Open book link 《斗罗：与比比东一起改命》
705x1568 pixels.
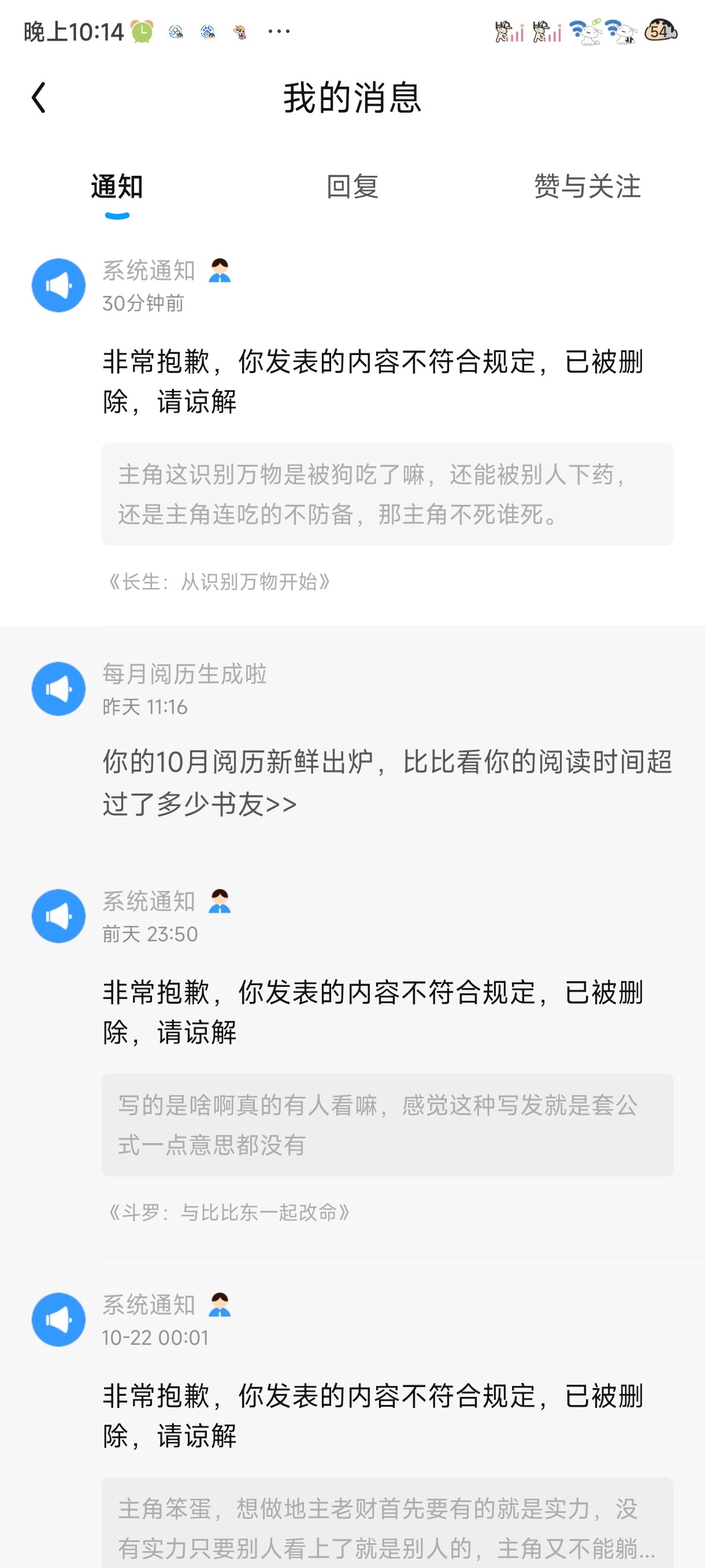pos(229,1213)
